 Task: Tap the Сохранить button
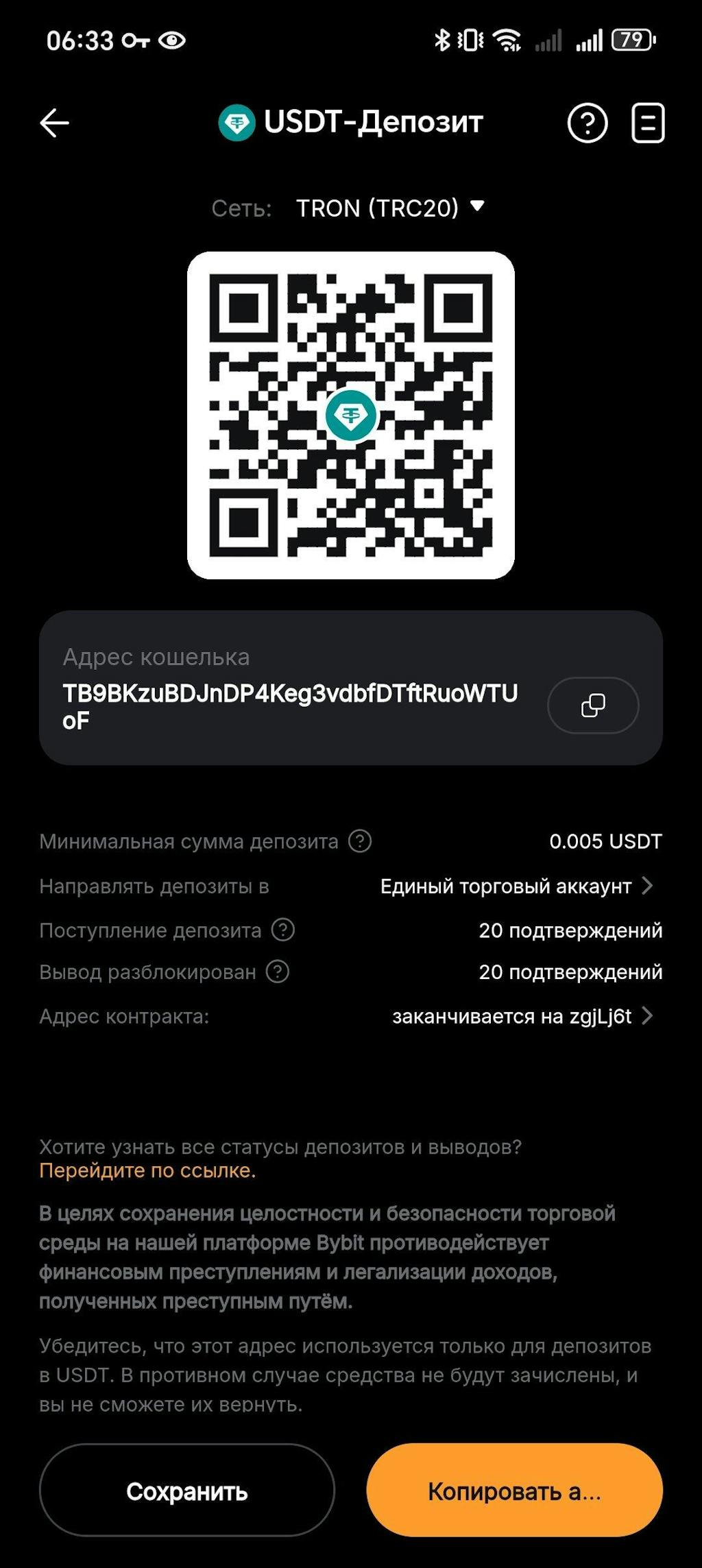click(186, 1491)
